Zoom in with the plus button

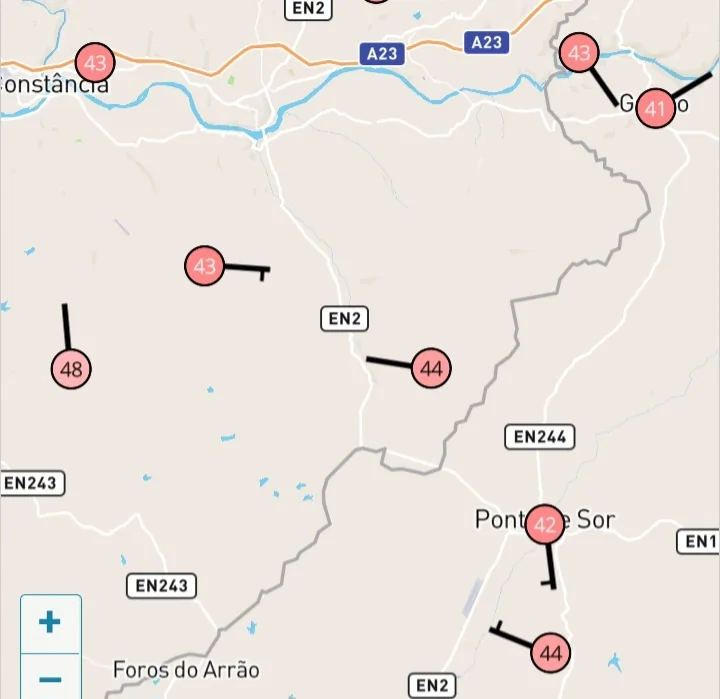tap(50, 623)
